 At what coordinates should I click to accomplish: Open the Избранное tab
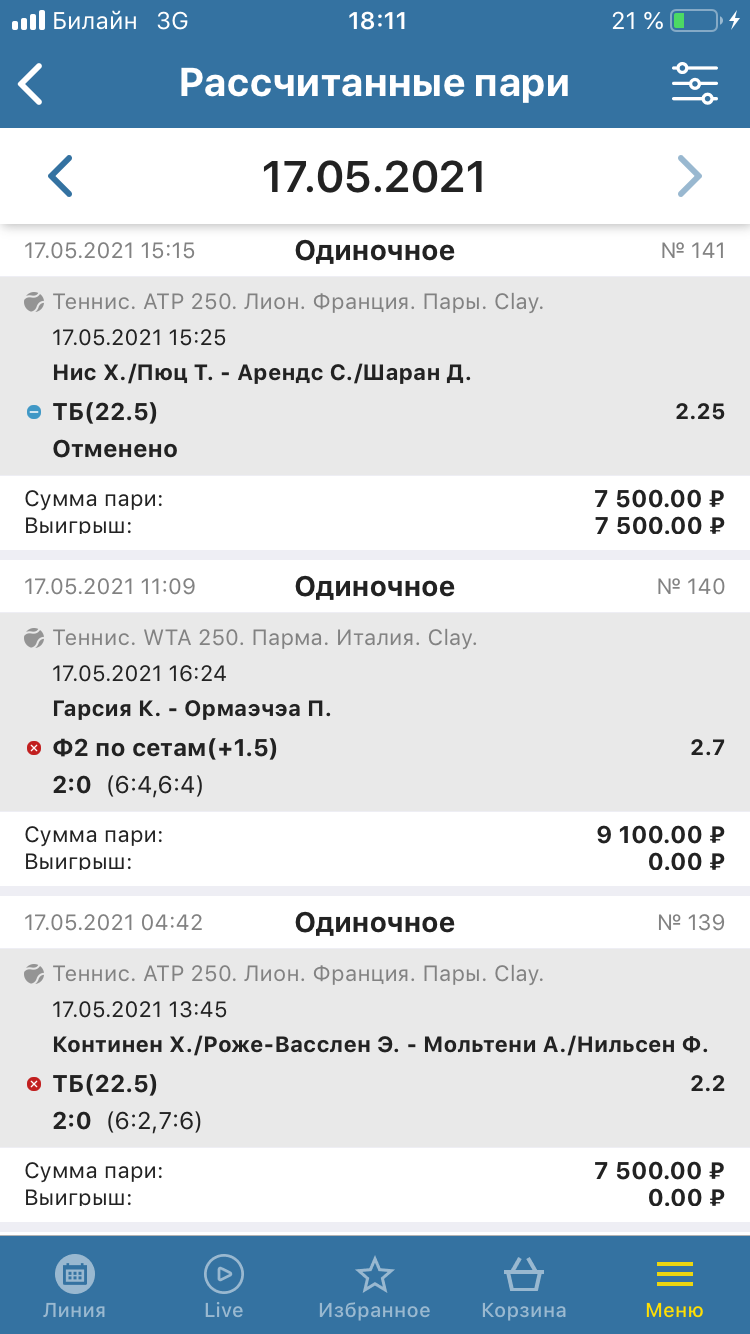coord(374,1288)
